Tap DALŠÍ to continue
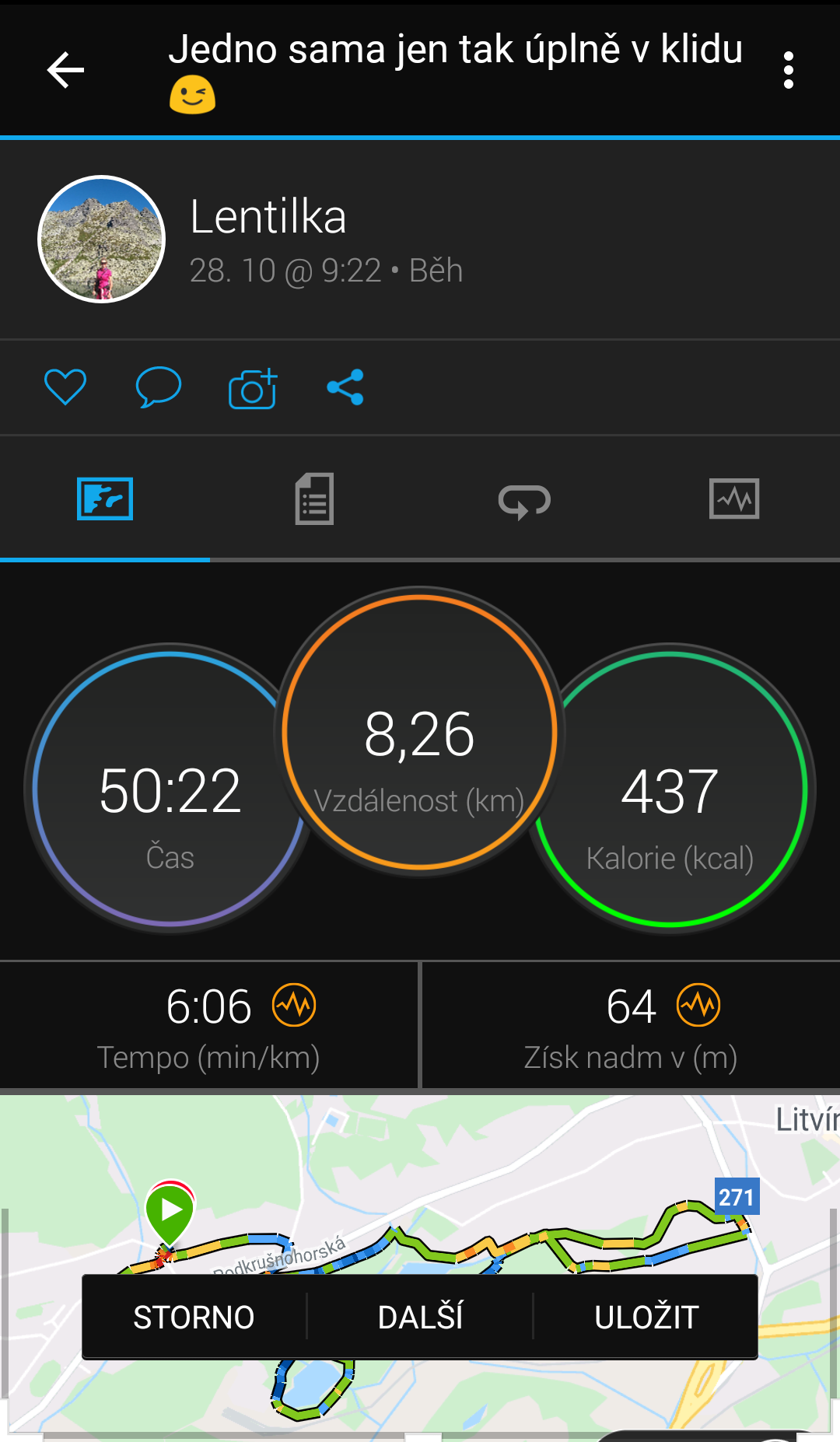Screen dimensions: 840x1442 point(420,1317)
